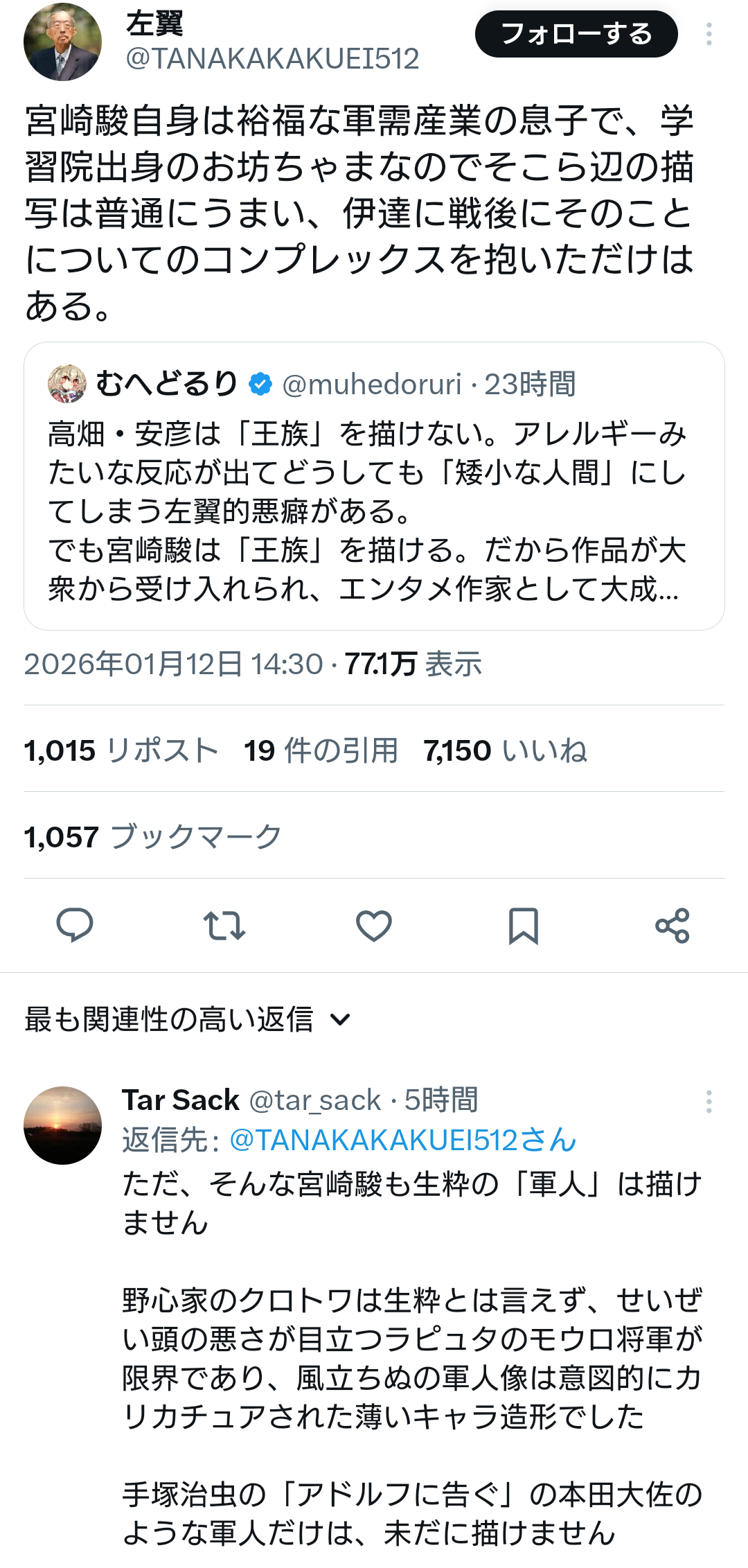Screen dimensions: 748x1568
Task: Expand 最も関連性の高い返信 sort dropdown
Action: tap(188, 1019)
